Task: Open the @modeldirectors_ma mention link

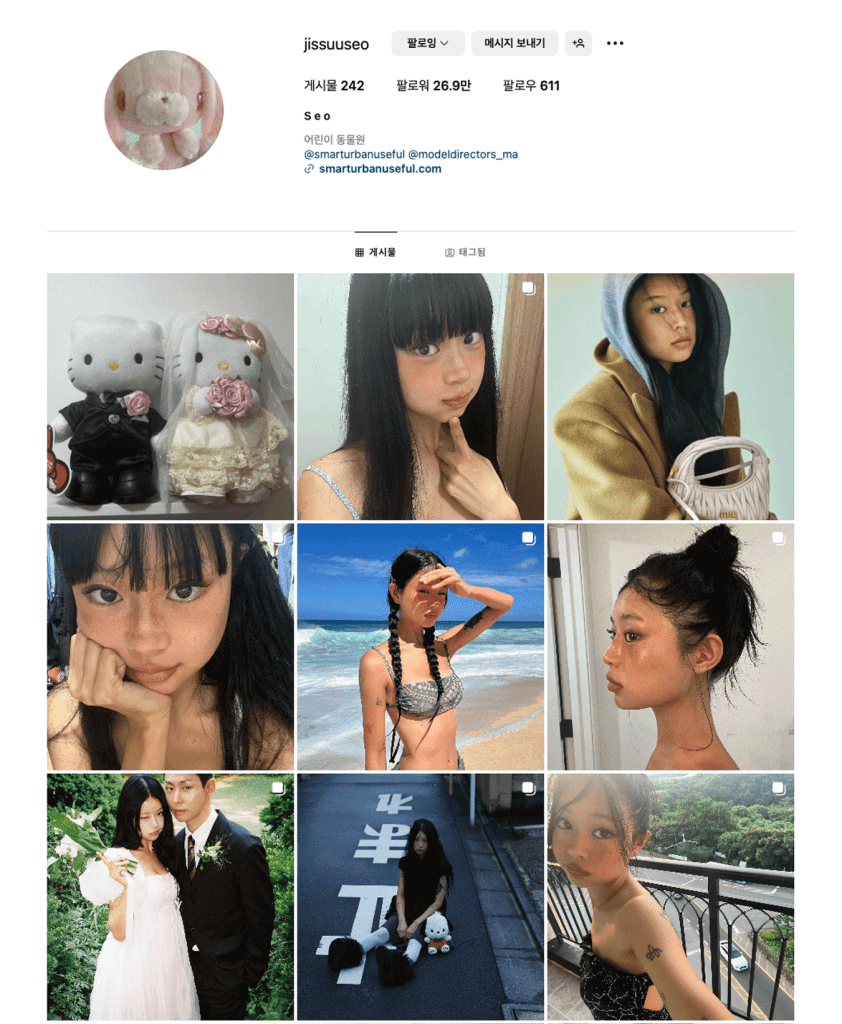Action: [463, 155]
